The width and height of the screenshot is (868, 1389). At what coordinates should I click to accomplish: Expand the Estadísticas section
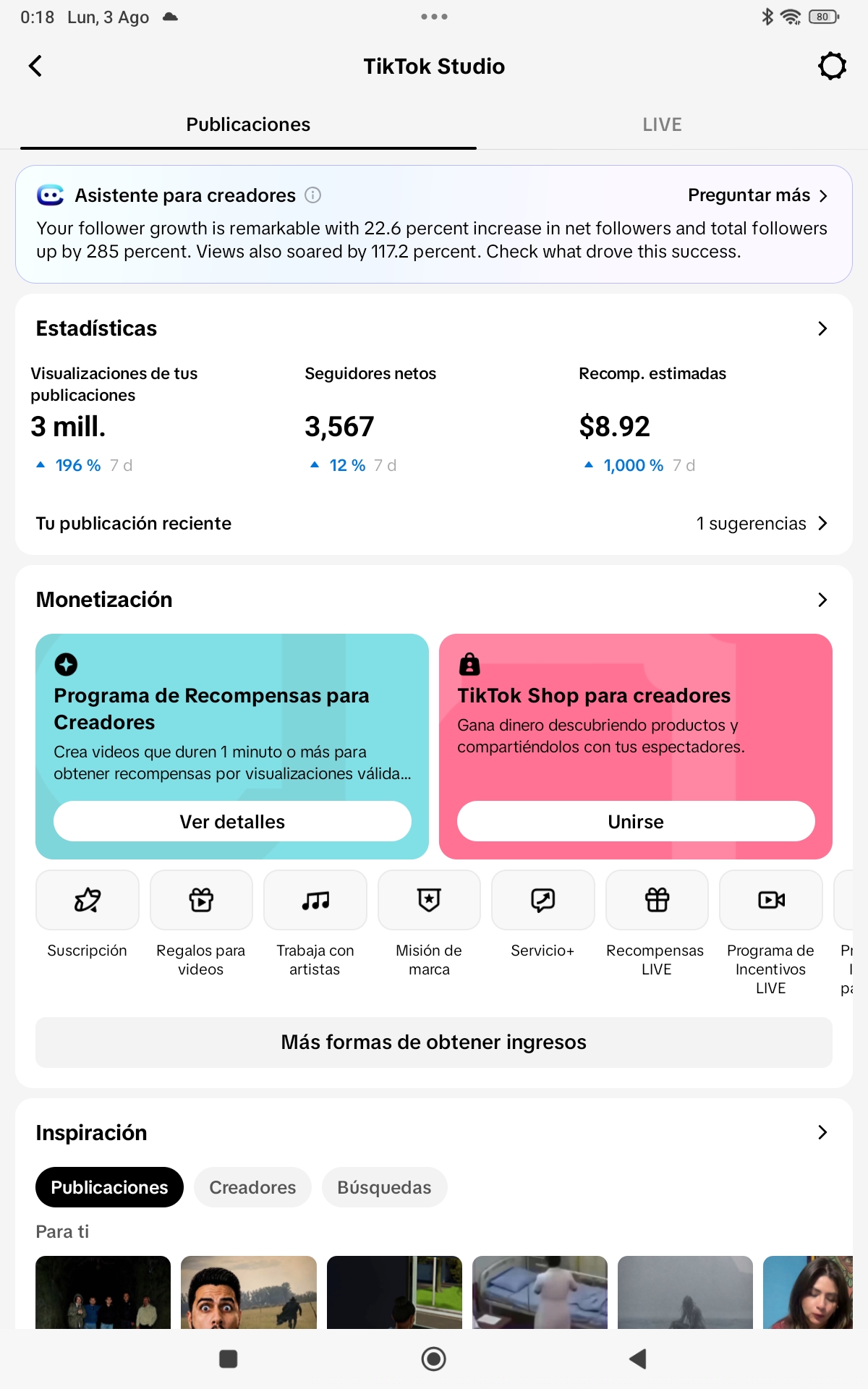click(822, 328)
